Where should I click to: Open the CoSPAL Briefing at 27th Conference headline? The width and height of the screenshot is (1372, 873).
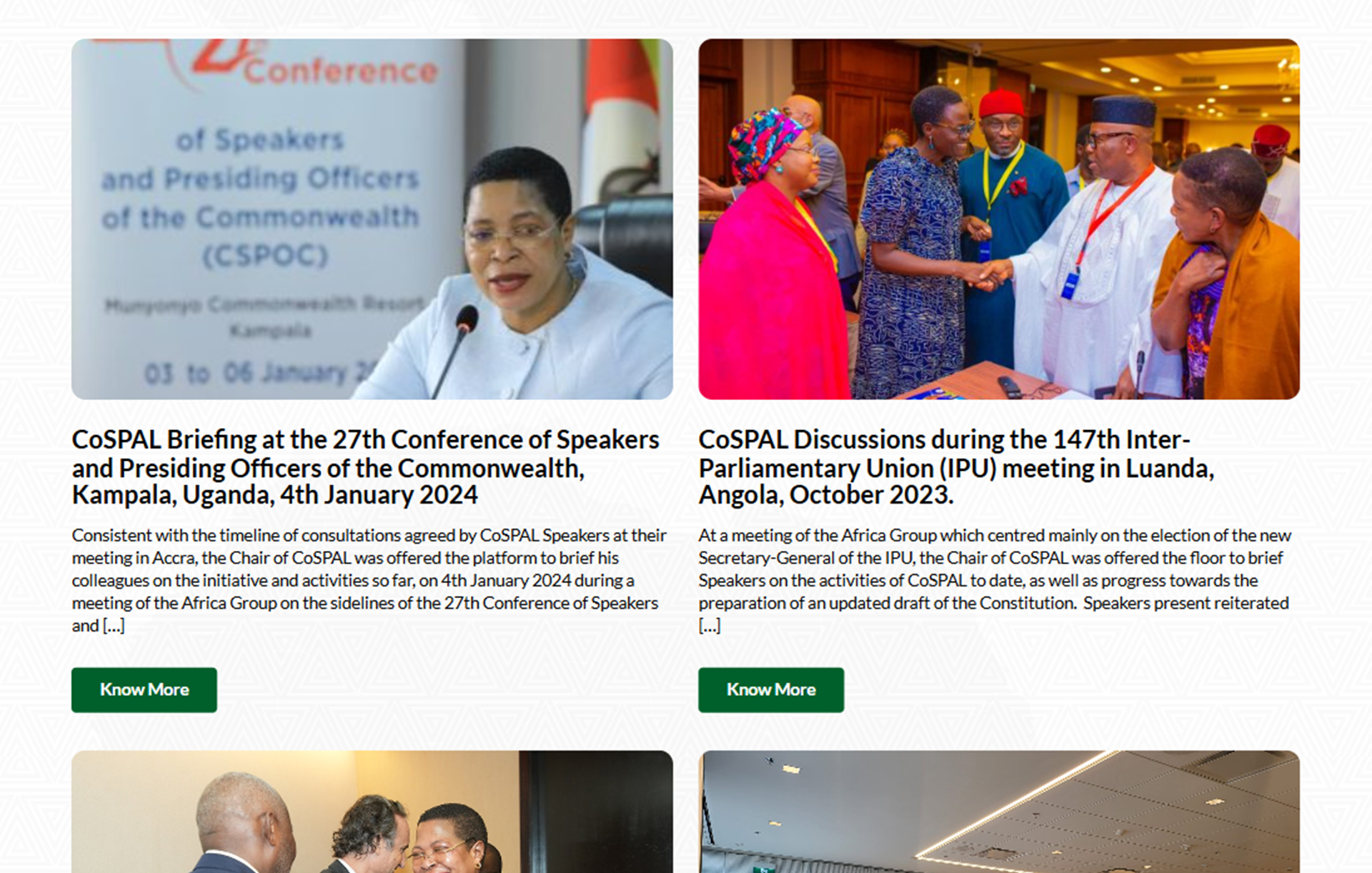tap(364, 467)
